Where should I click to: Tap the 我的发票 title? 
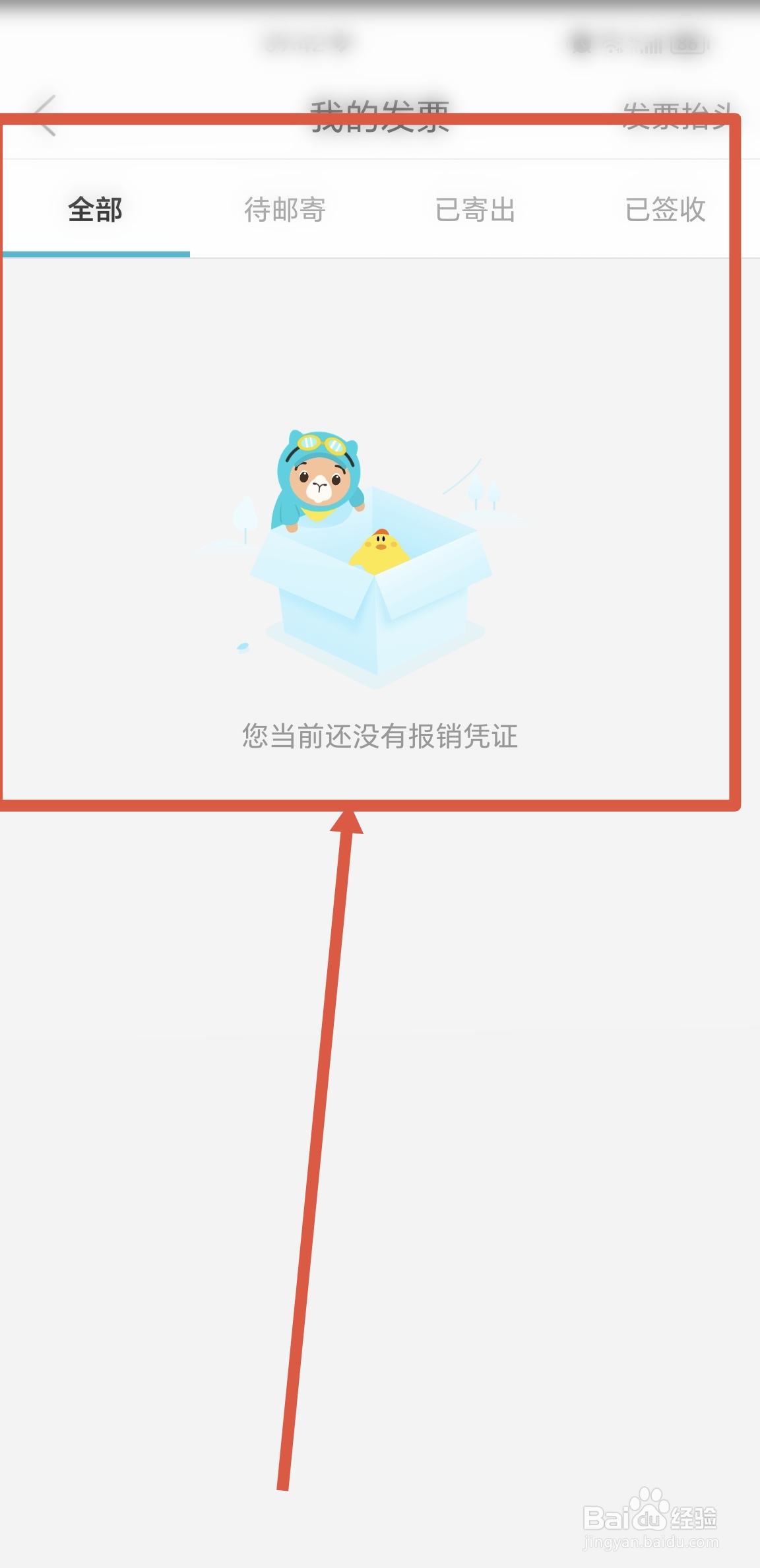click(x=380, y=115)
